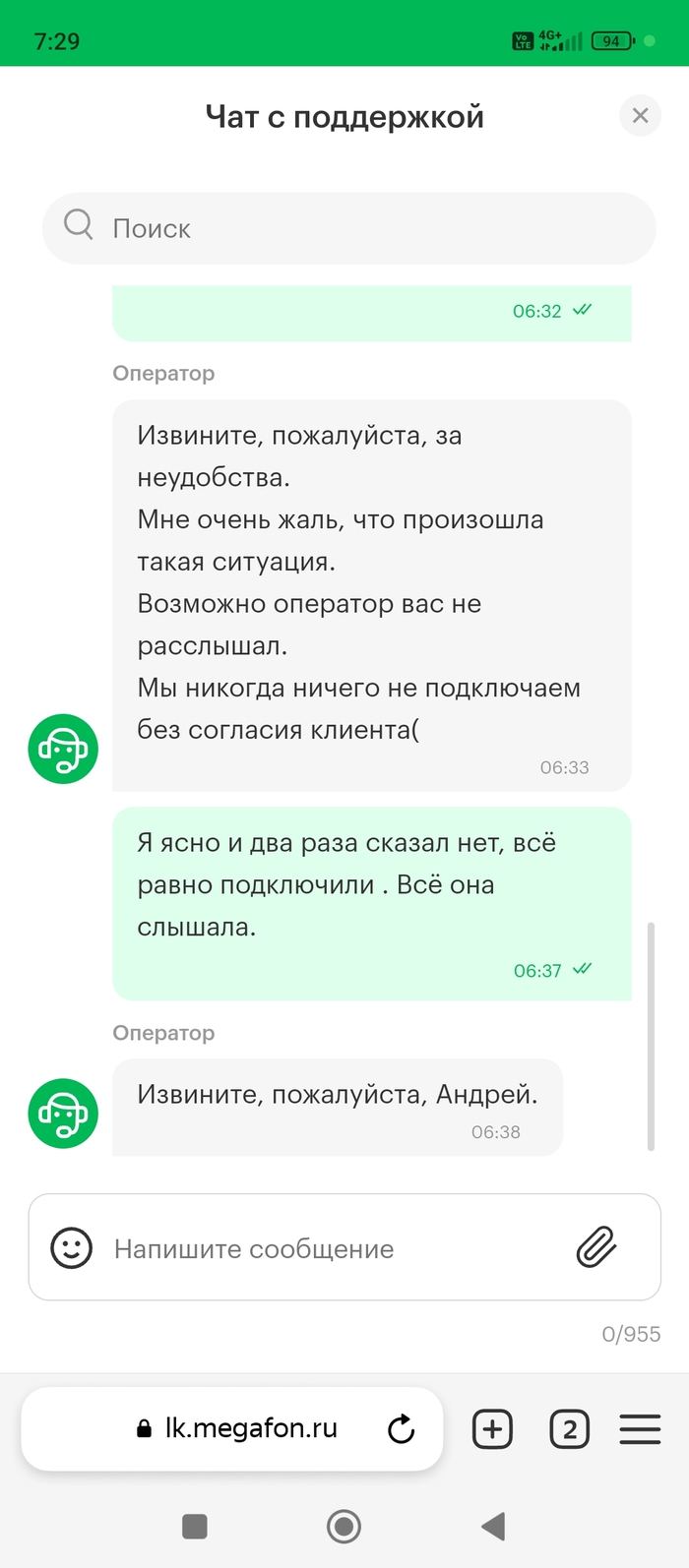Viewport: 689px width, 1568px height.
Task: Open the browser hamburger menu
Action: (x=640, y=1428)
